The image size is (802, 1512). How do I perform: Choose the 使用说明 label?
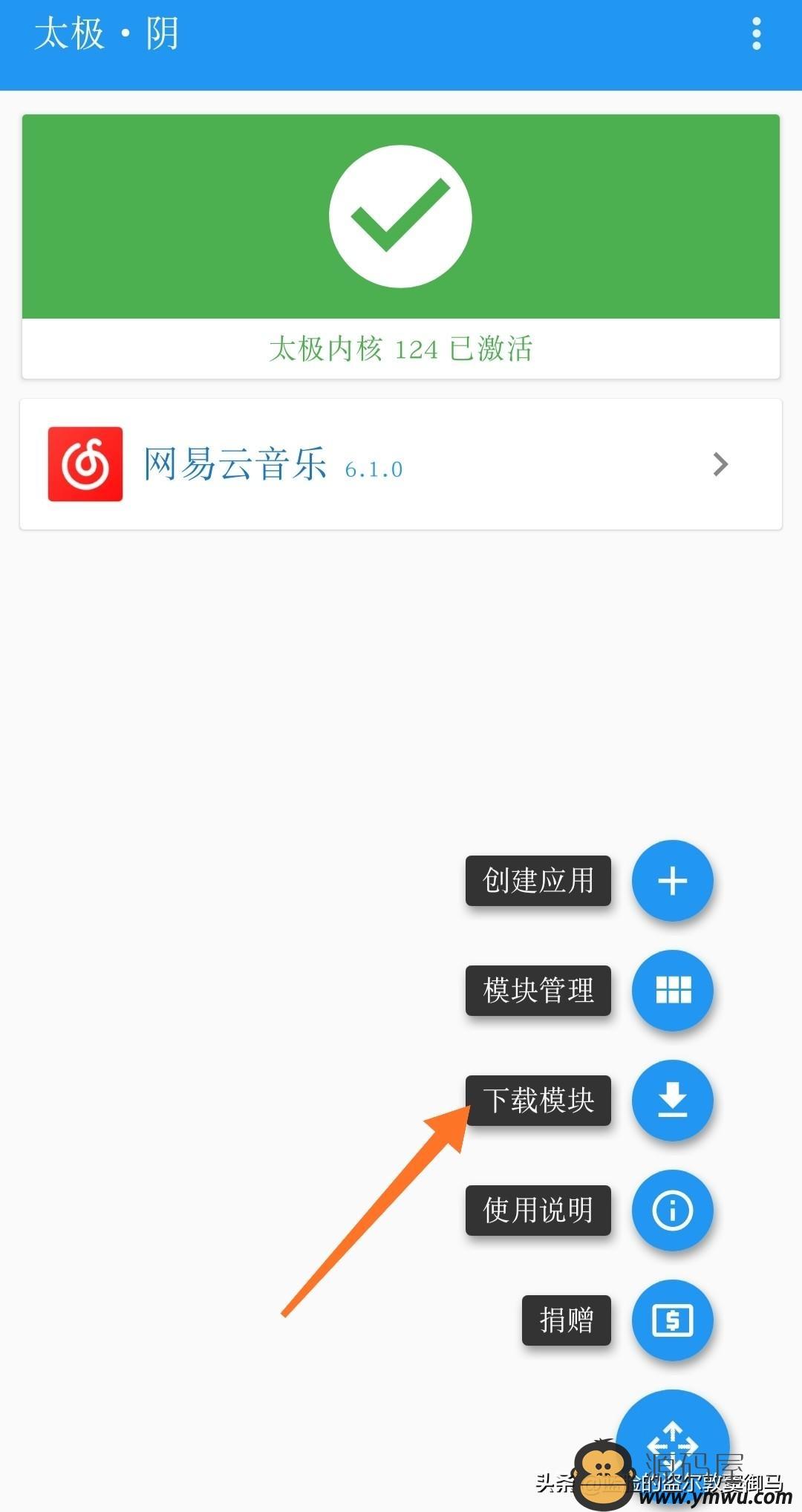click(538, 1210)
